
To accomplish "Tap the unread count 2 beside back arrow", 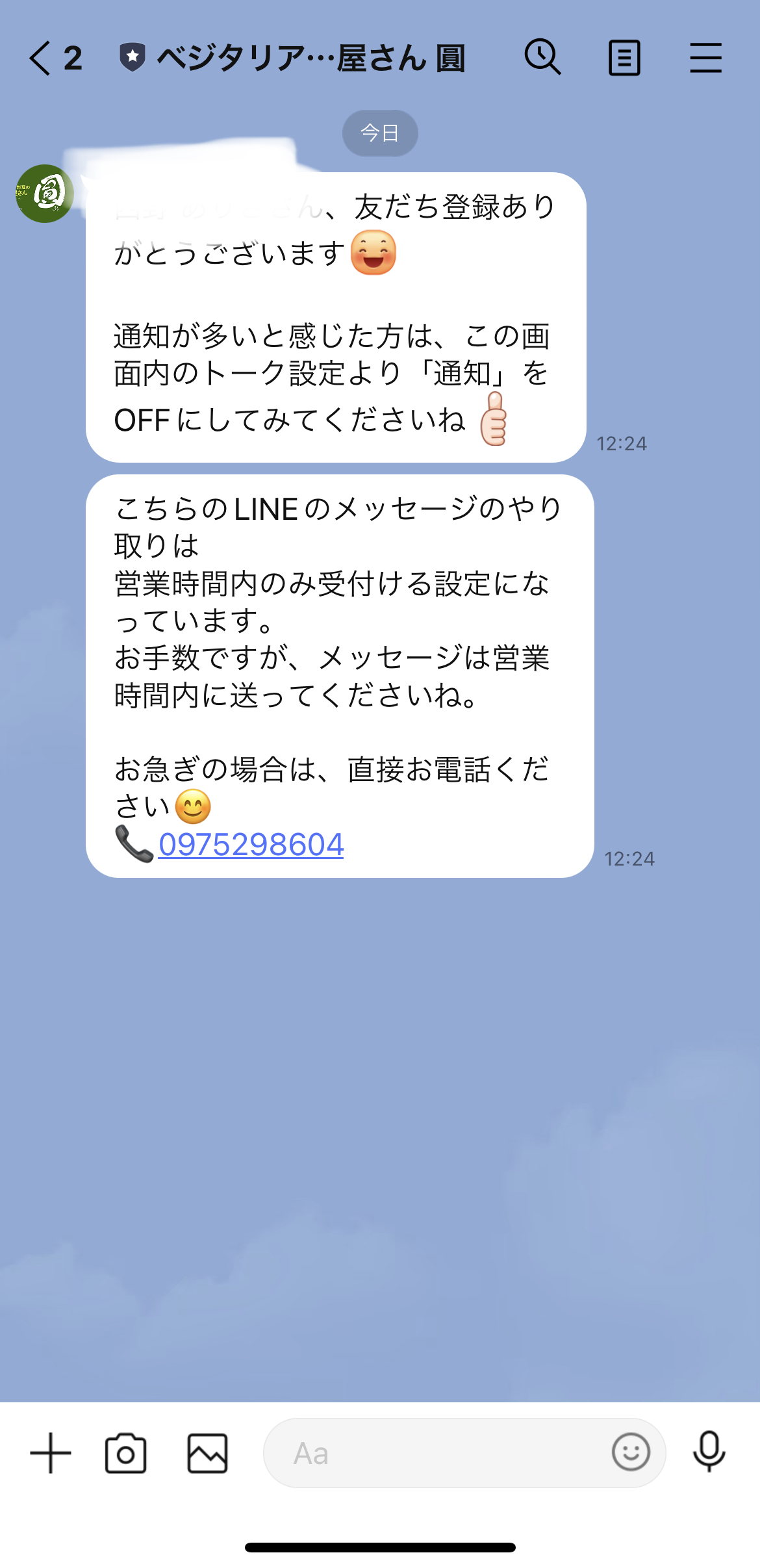I will (x=71, y=57).
